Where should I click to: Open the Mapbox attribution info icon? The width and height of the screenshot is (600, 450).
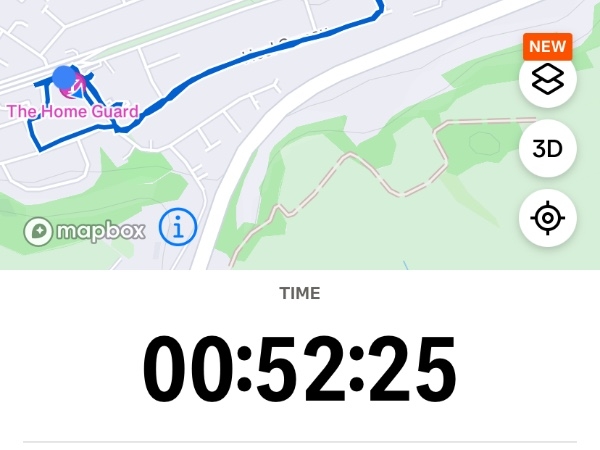[178, 228]
